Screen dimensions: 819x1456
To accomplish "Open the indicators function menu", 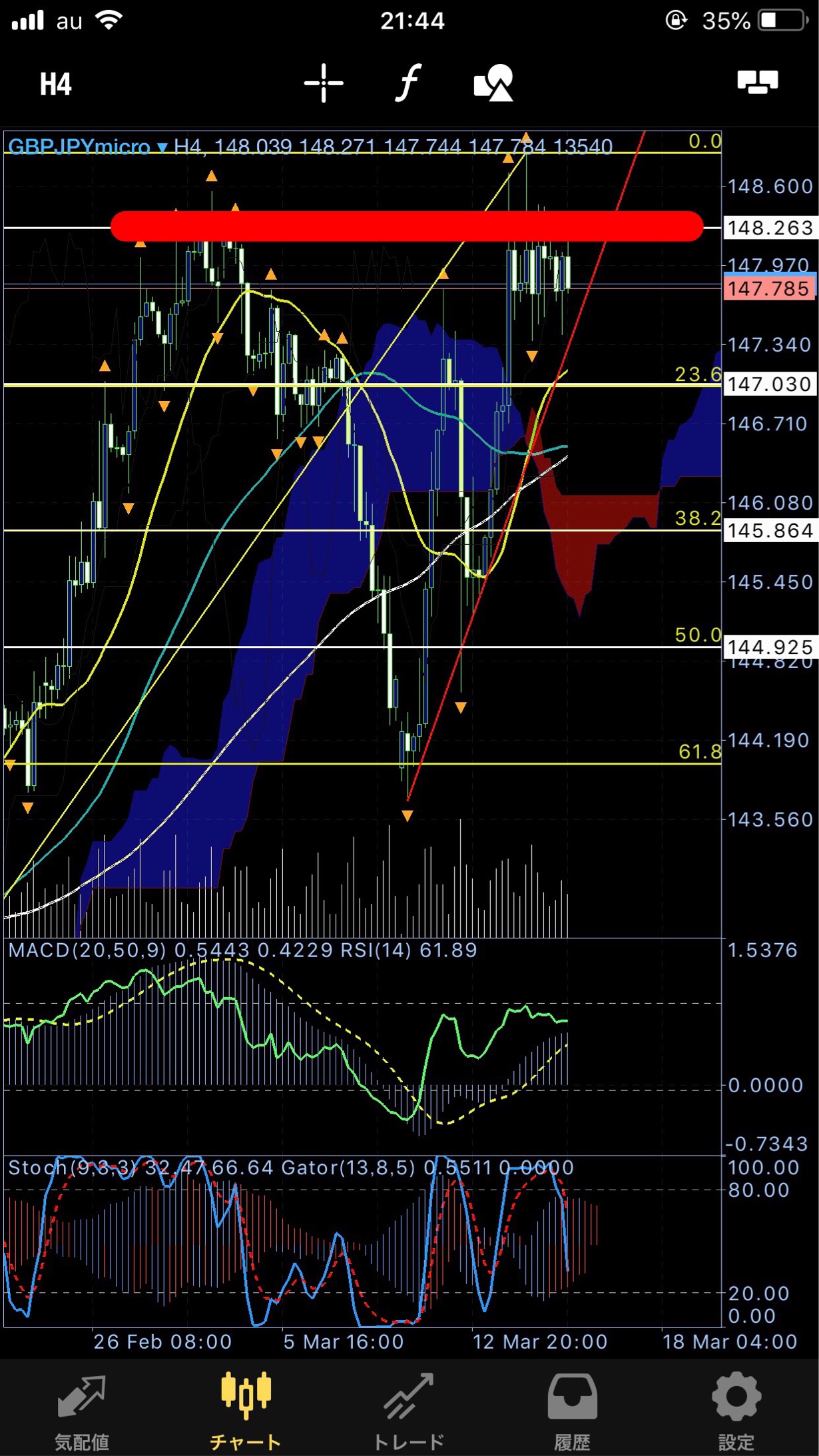I will [408, 83].
